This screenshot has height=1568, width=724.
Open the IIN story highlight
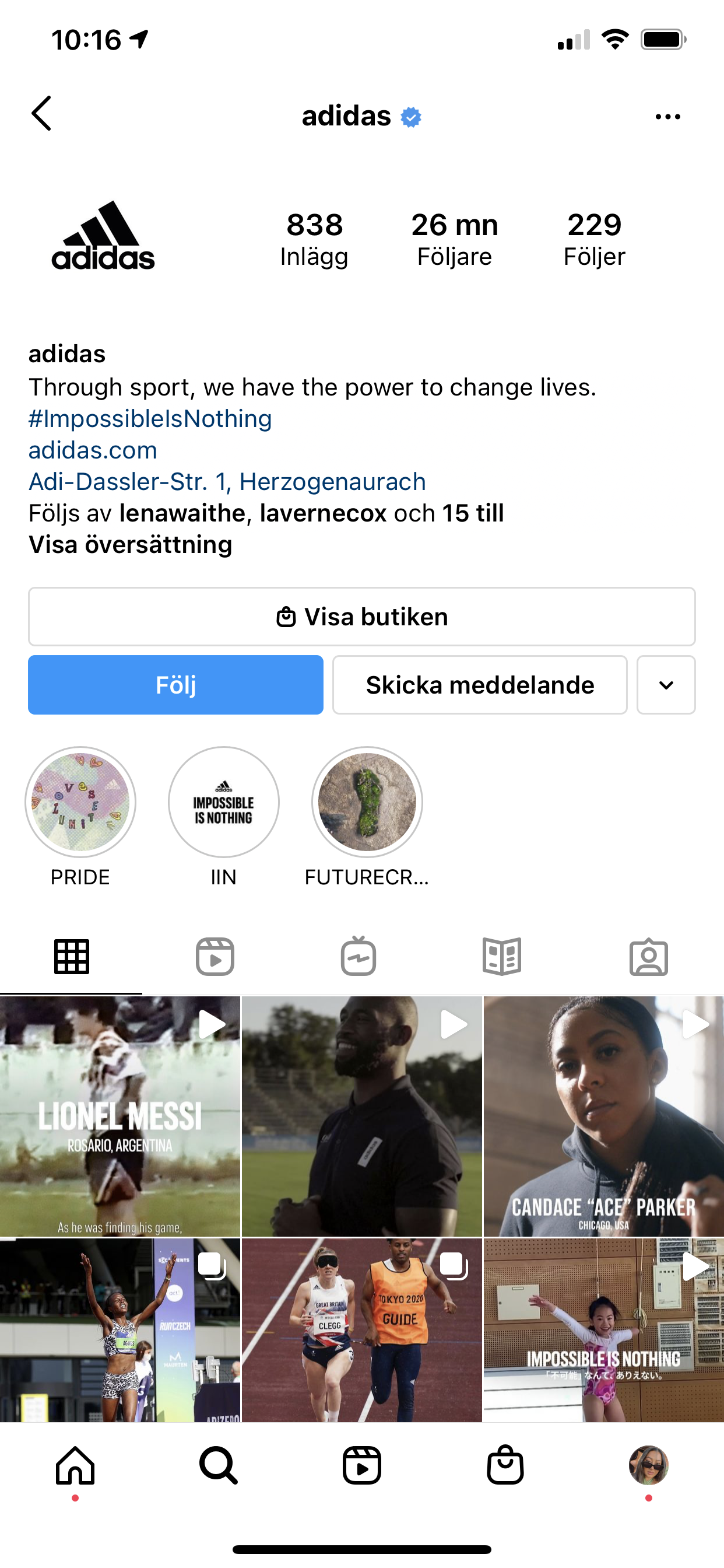tap(223, 802)
